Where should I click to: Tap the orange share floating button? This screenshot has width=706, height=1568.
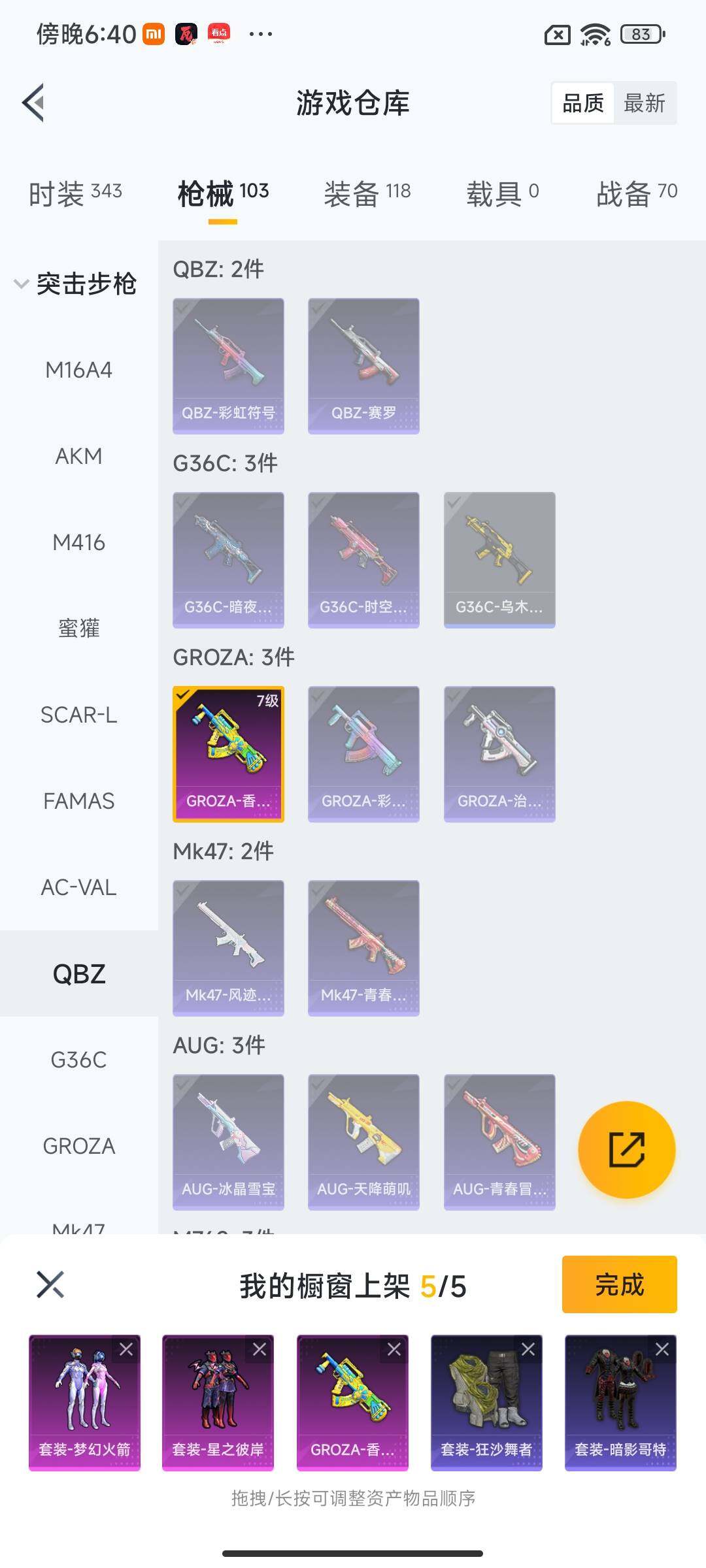point(626,1150)
